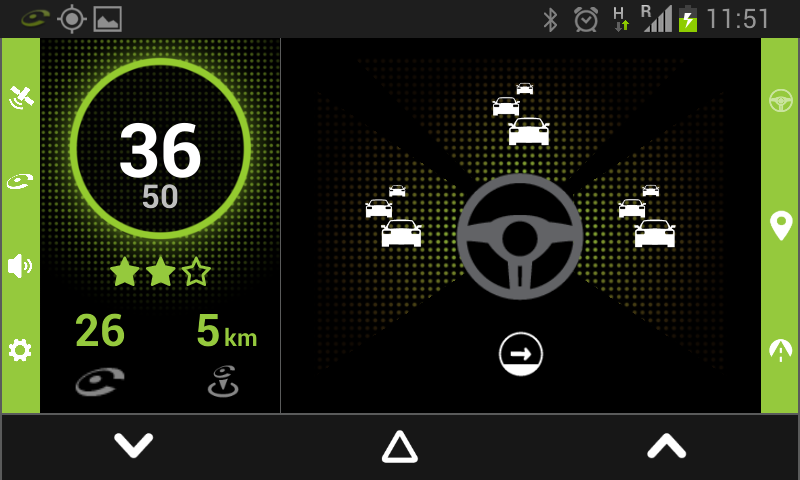
Task: Tap the up chevron in bottom bar
Action: 666,446
